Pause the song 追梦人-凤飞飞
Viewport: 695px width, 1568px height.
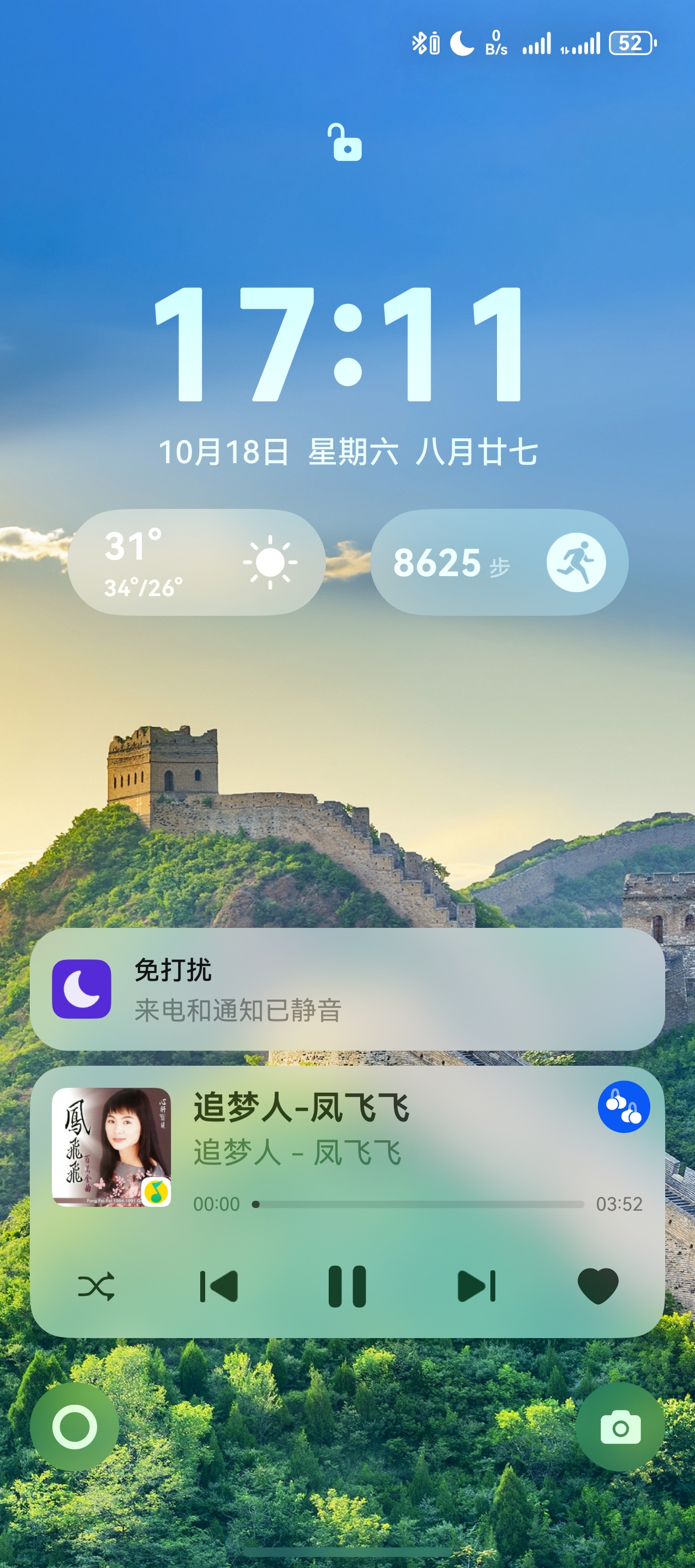pos(346,1286)
